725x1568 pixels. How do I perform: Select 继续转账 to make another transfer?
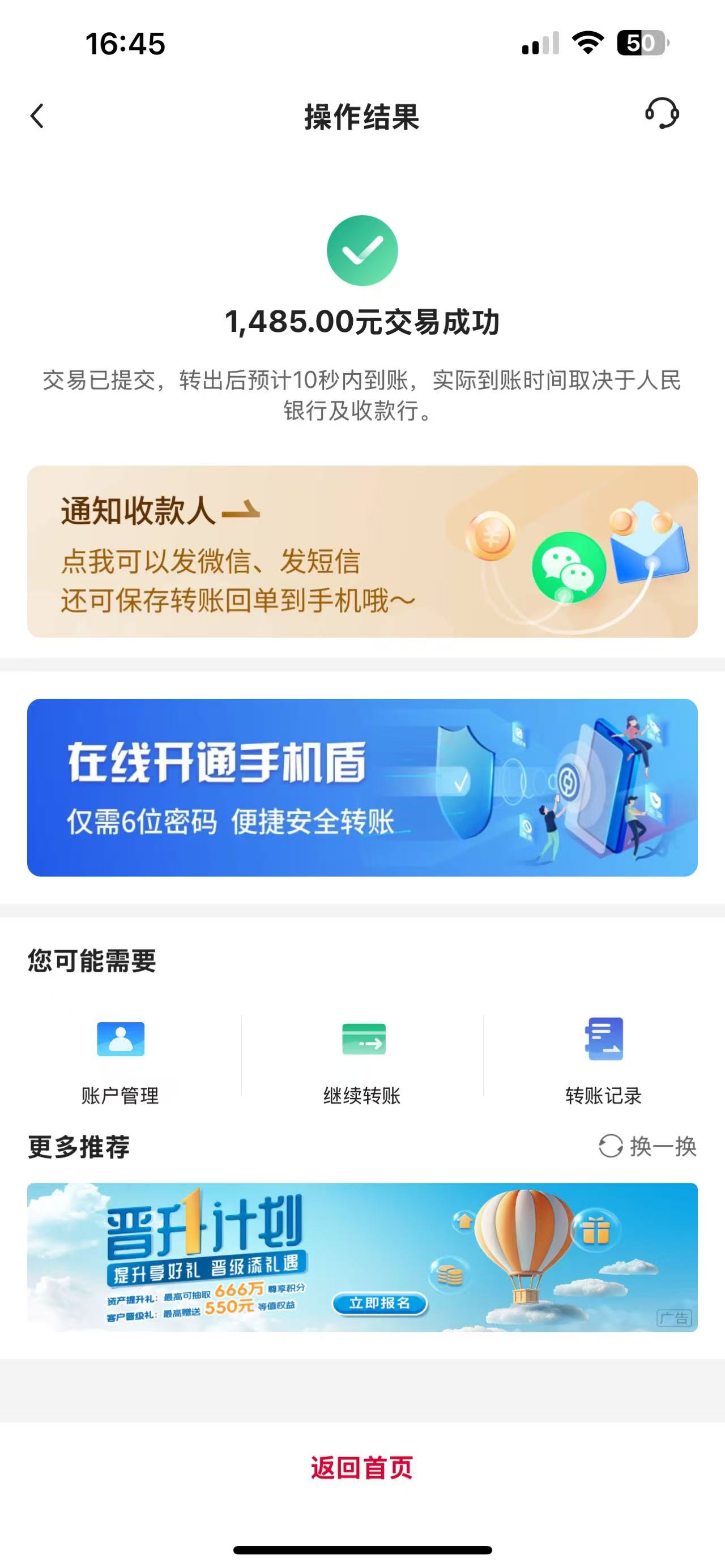pyautogui.click(x=362, y=1059)
